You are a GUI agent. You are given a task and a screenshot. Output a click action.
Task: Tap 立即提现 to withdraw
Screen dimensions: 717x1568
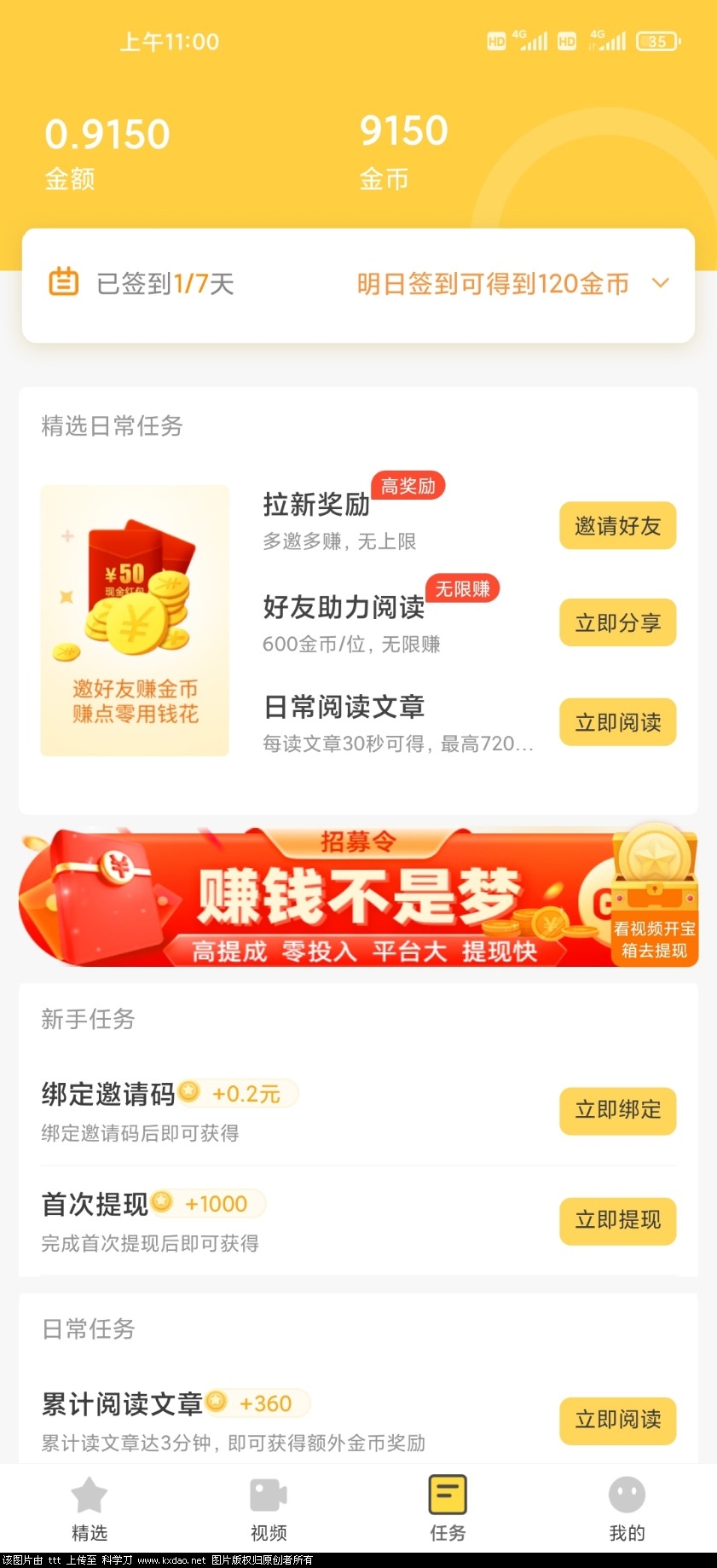click(617, 1221)
